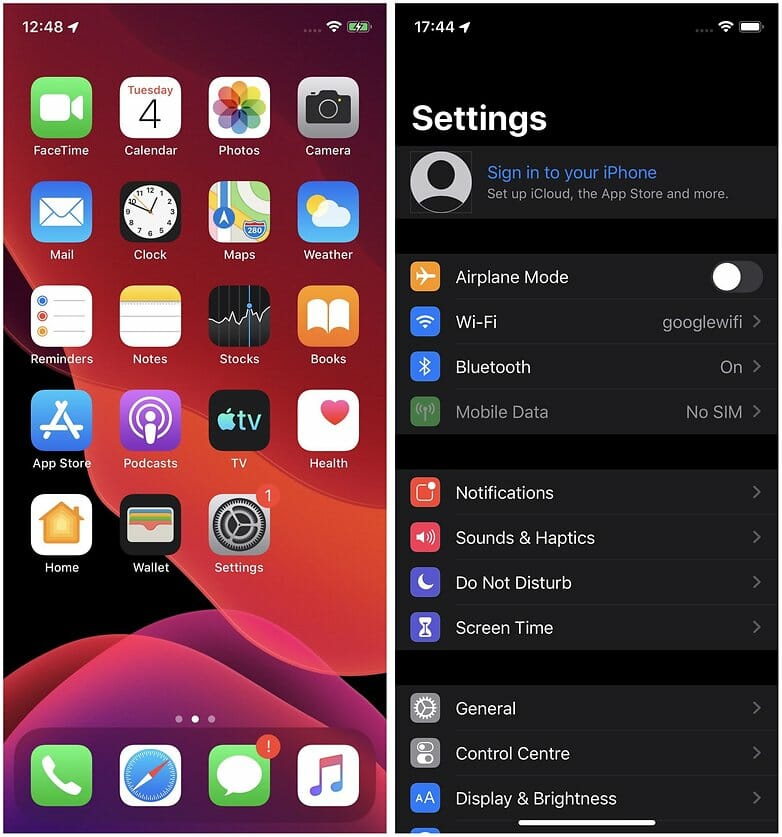
Task: Open the Settings app icon
Action: pyautogui.click(x=239, y=525)
